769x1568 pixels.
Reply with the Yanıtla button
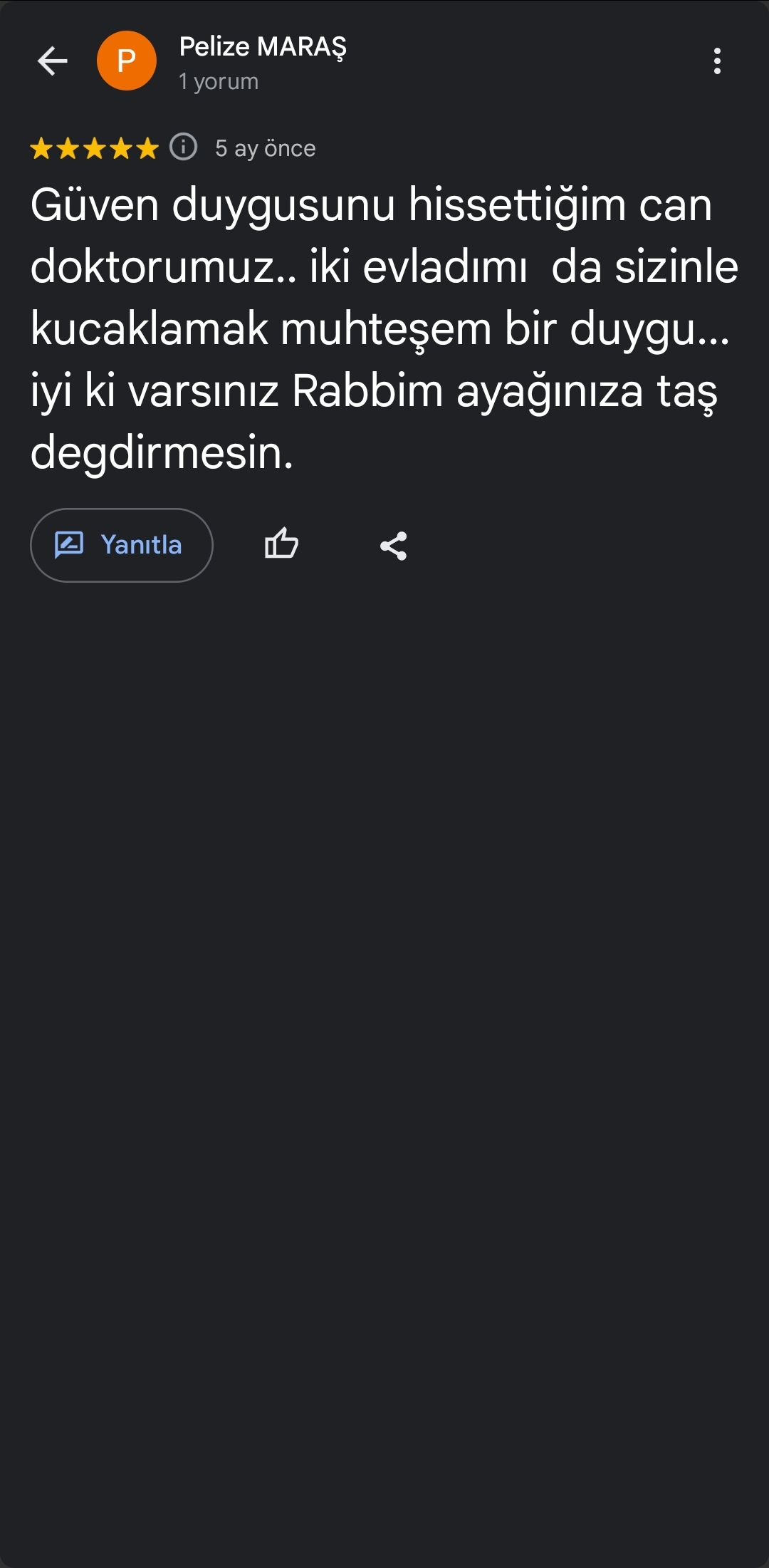point(122,545)
